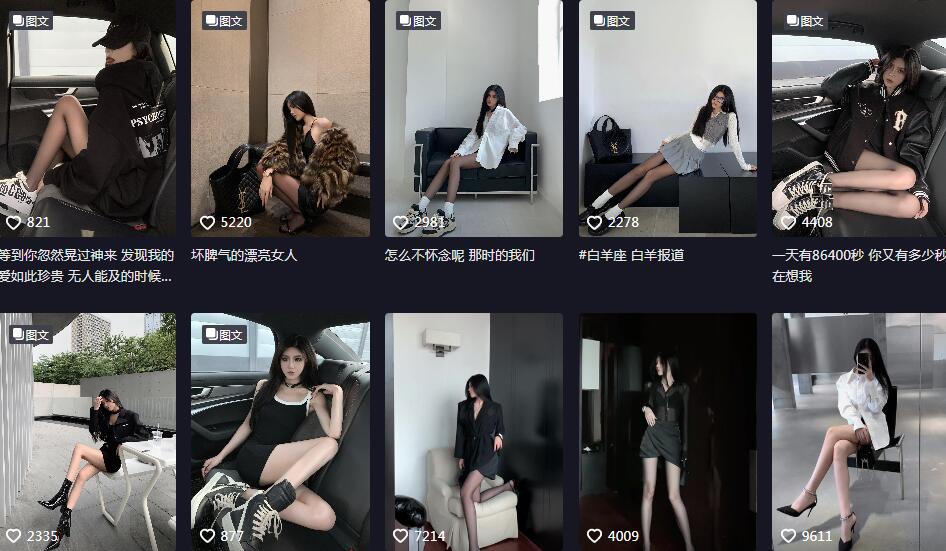Open the post with 821 likes

pos(88,120)
